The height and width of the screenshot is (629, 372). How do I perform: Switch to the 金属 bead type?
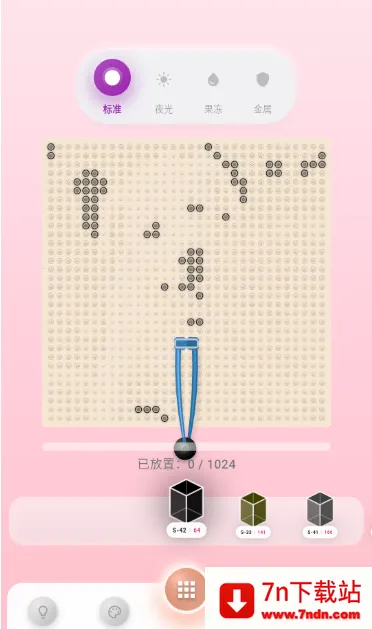[x=262, y=92]
